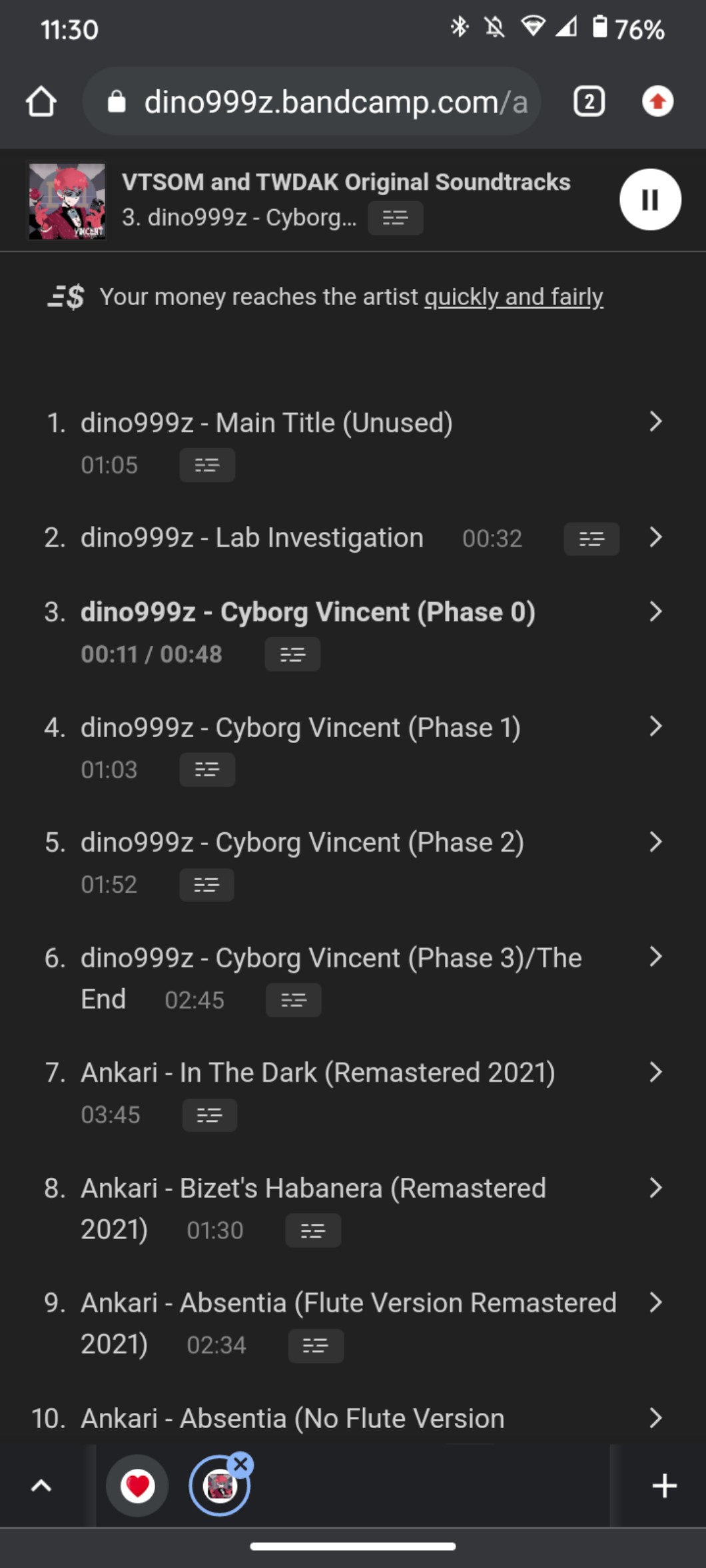Show lyrics for Cyborg Vincent (Phase 2)

206,885
